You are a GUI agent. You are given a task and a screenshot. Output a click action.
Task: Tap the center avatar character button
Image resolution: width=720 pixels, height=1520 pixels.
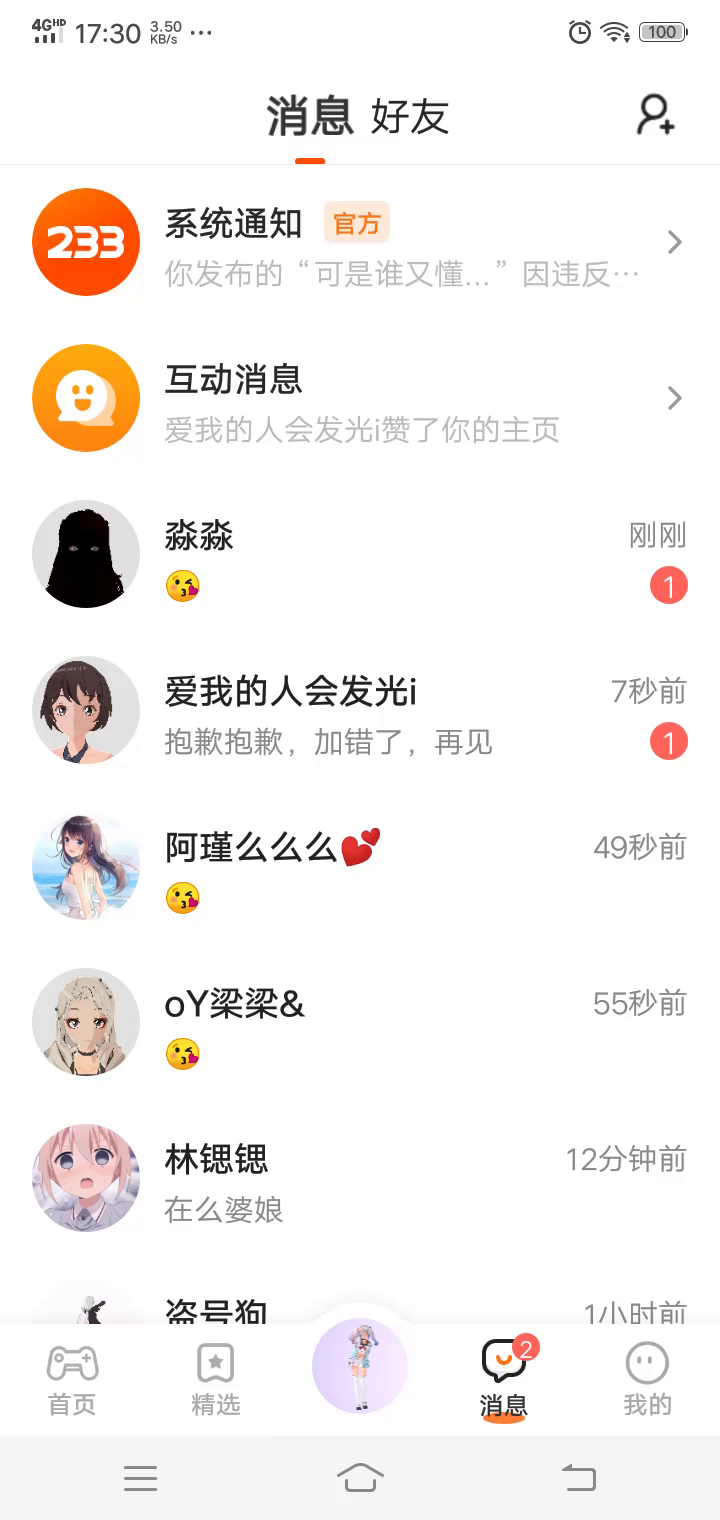360,1366
